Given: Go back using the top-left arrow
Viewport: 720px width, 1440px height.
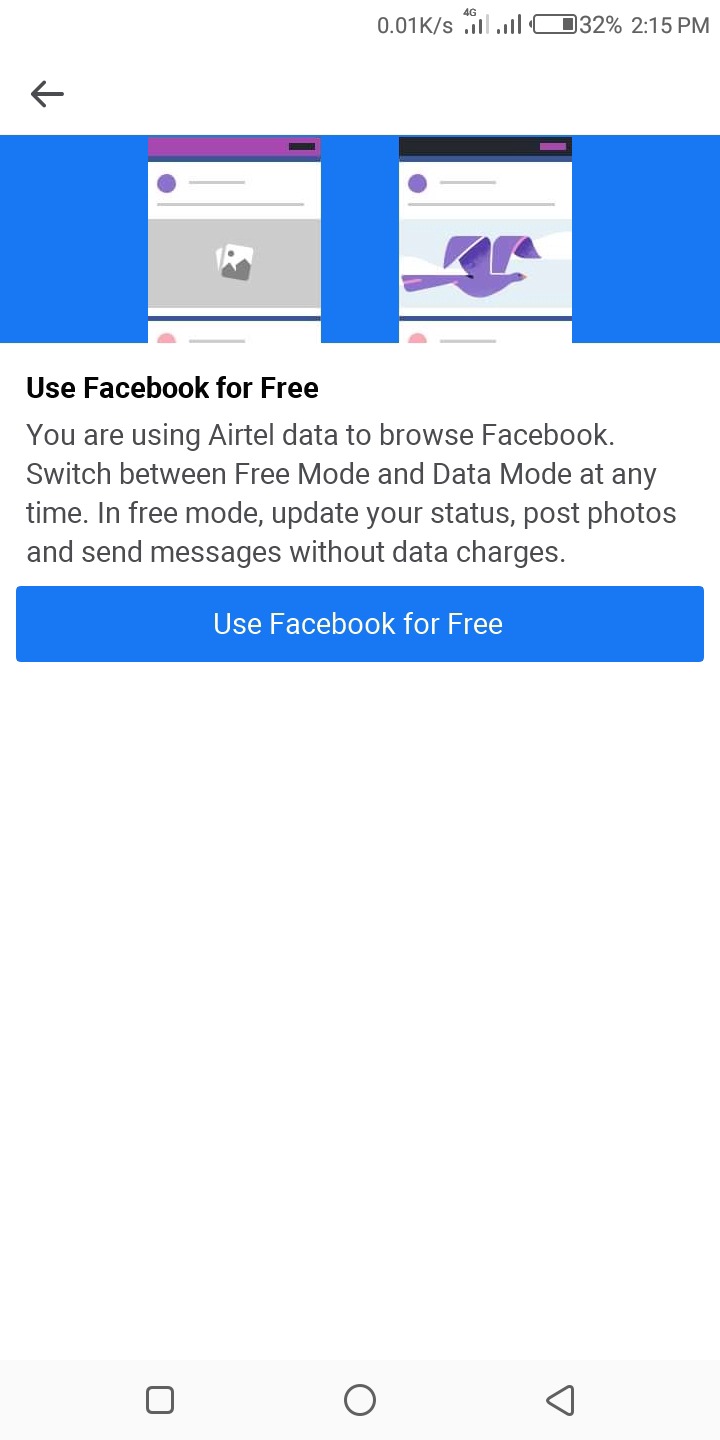Looking at the screenshot, I should [x=47, y=94].
